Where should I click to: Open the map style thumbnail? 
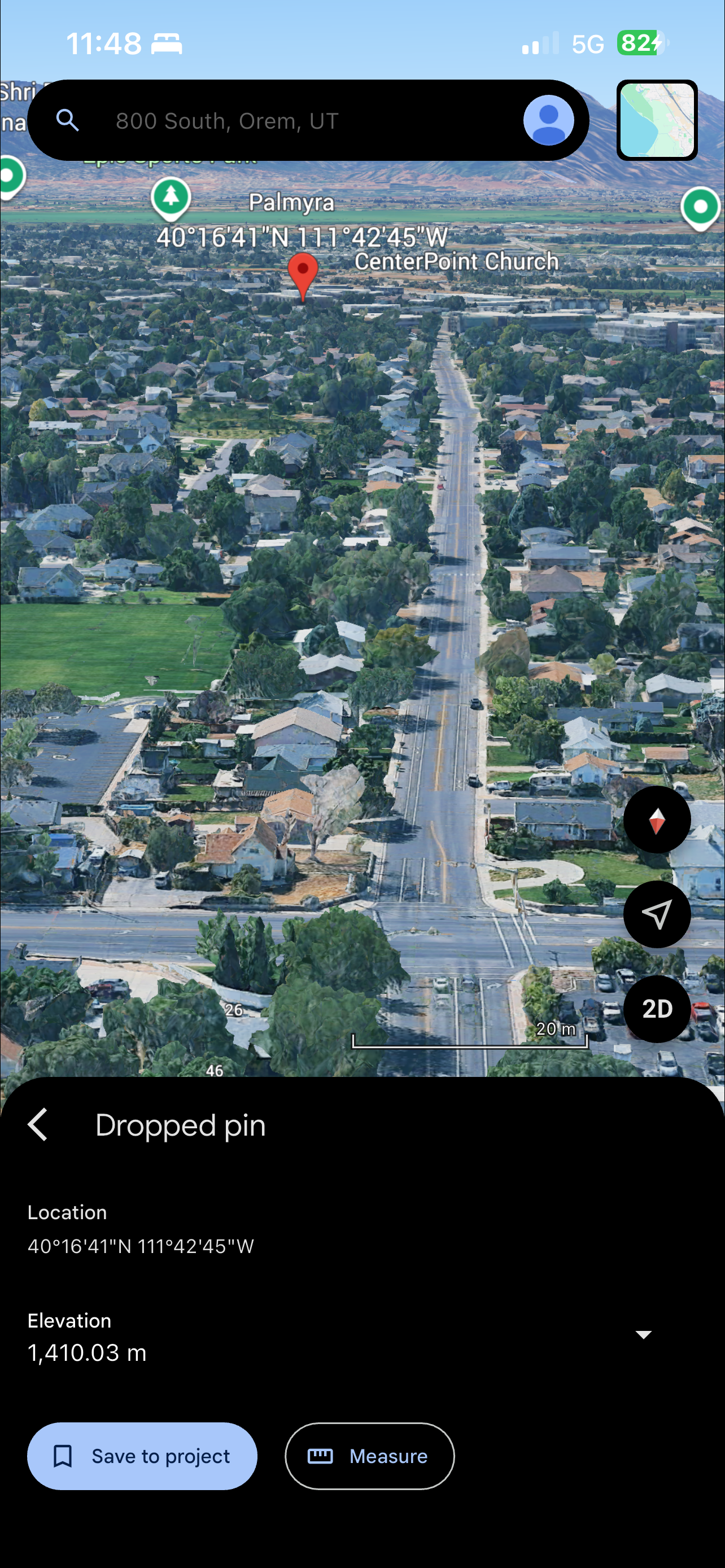pyautogui.click(x=656, y=121)
